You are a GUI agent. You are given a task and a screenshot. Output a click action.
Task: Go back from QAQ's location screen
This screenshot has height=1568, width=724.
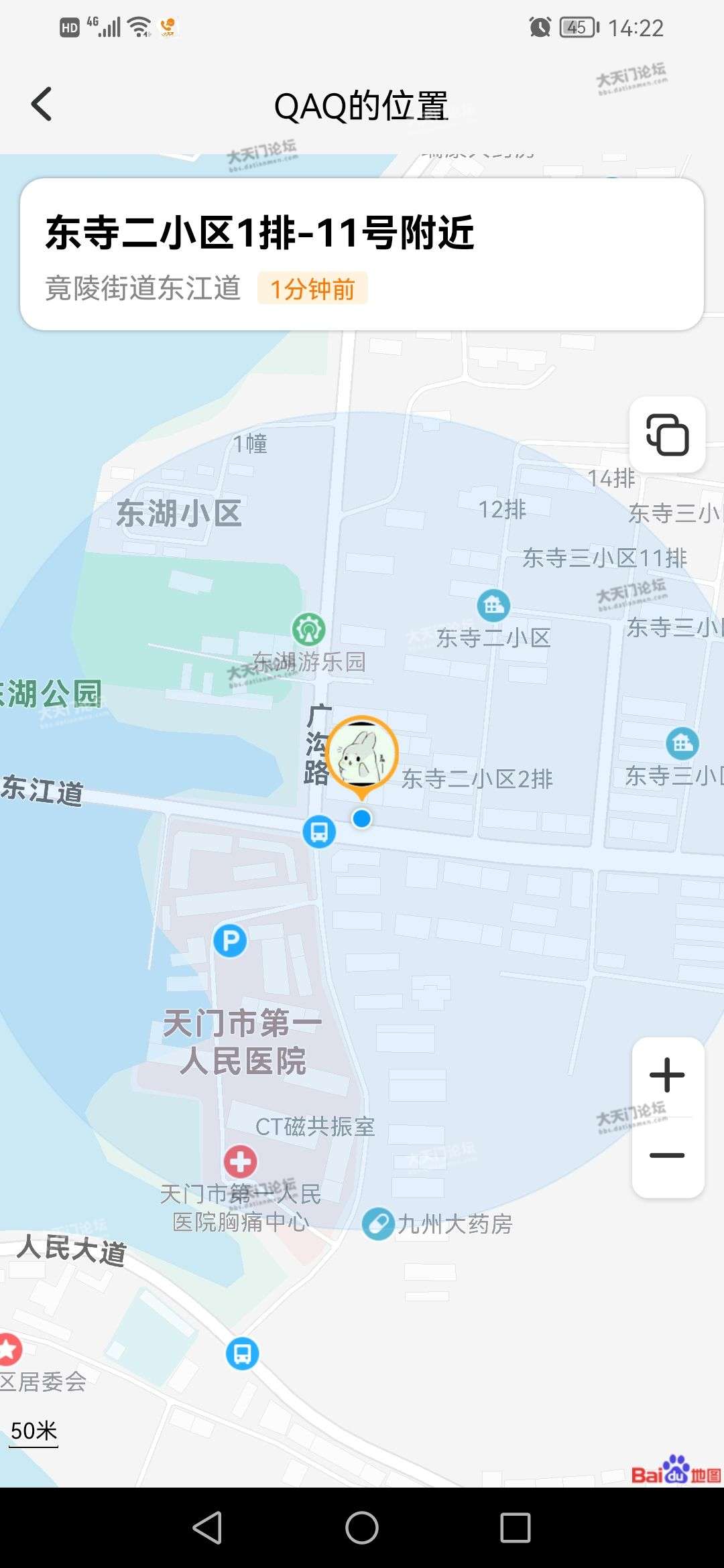[x=42, y=105]
